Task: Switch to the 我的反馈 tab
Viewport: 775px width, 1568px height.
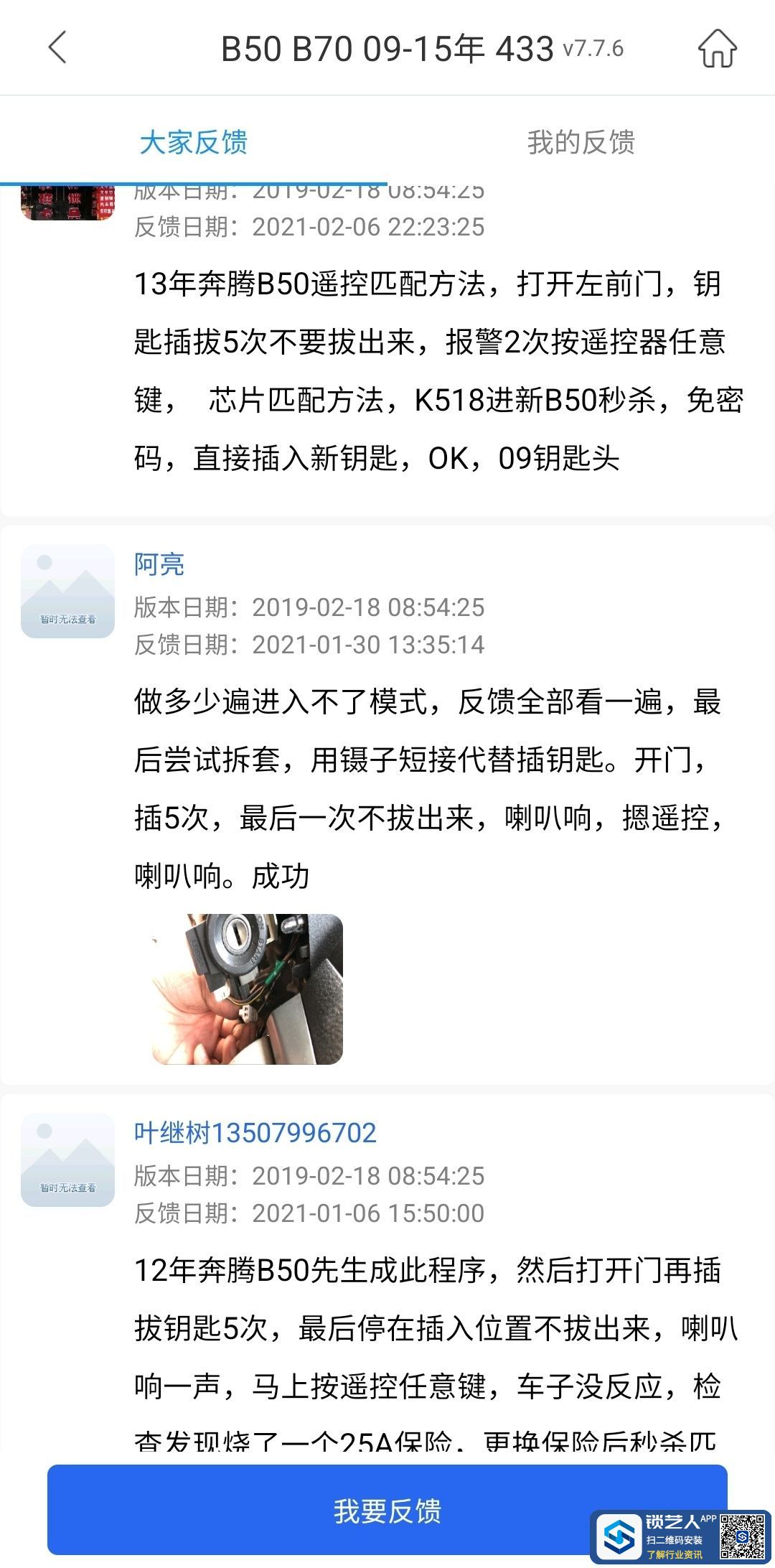Action: click(x=581, y=142)
